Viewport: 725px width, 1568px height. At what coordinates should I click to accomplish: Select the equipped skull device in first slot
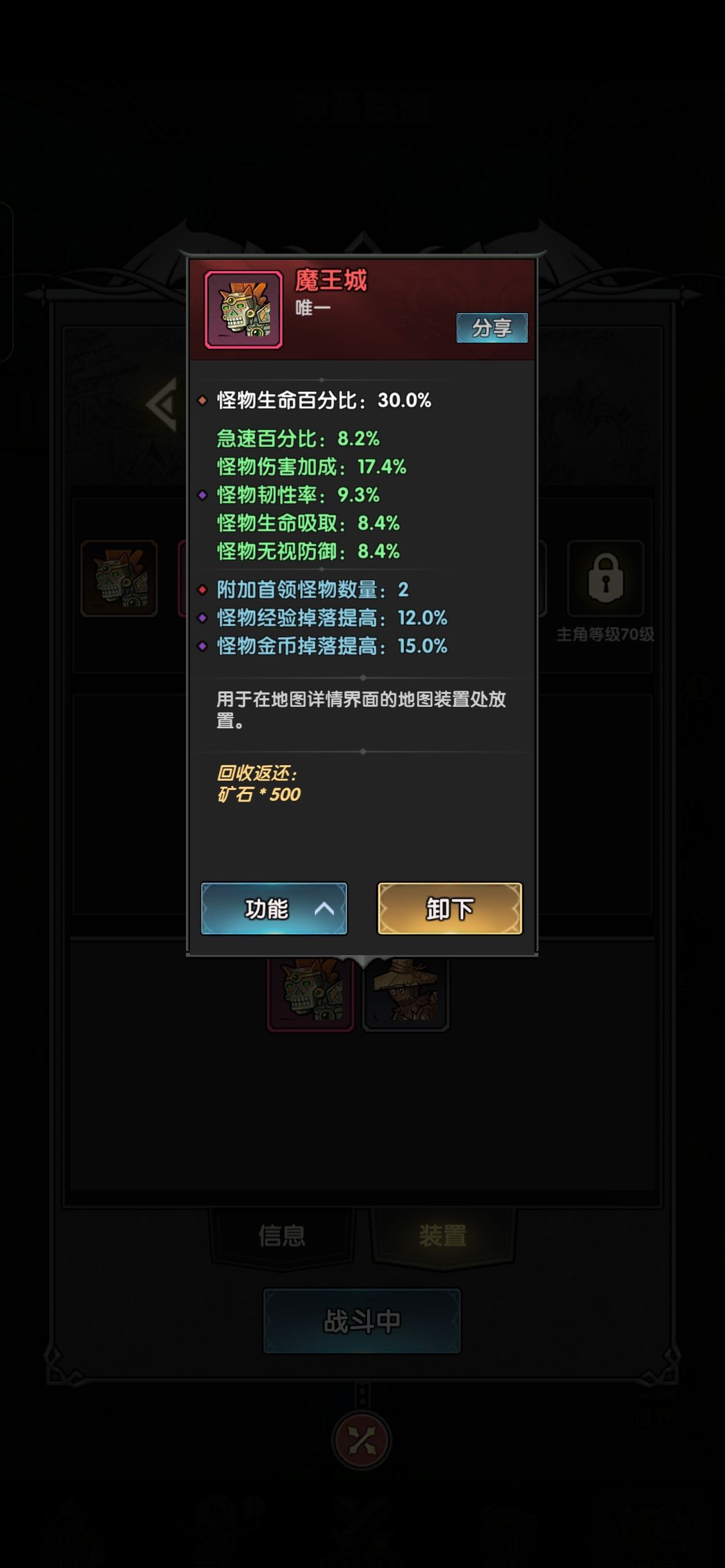[119, 579]
